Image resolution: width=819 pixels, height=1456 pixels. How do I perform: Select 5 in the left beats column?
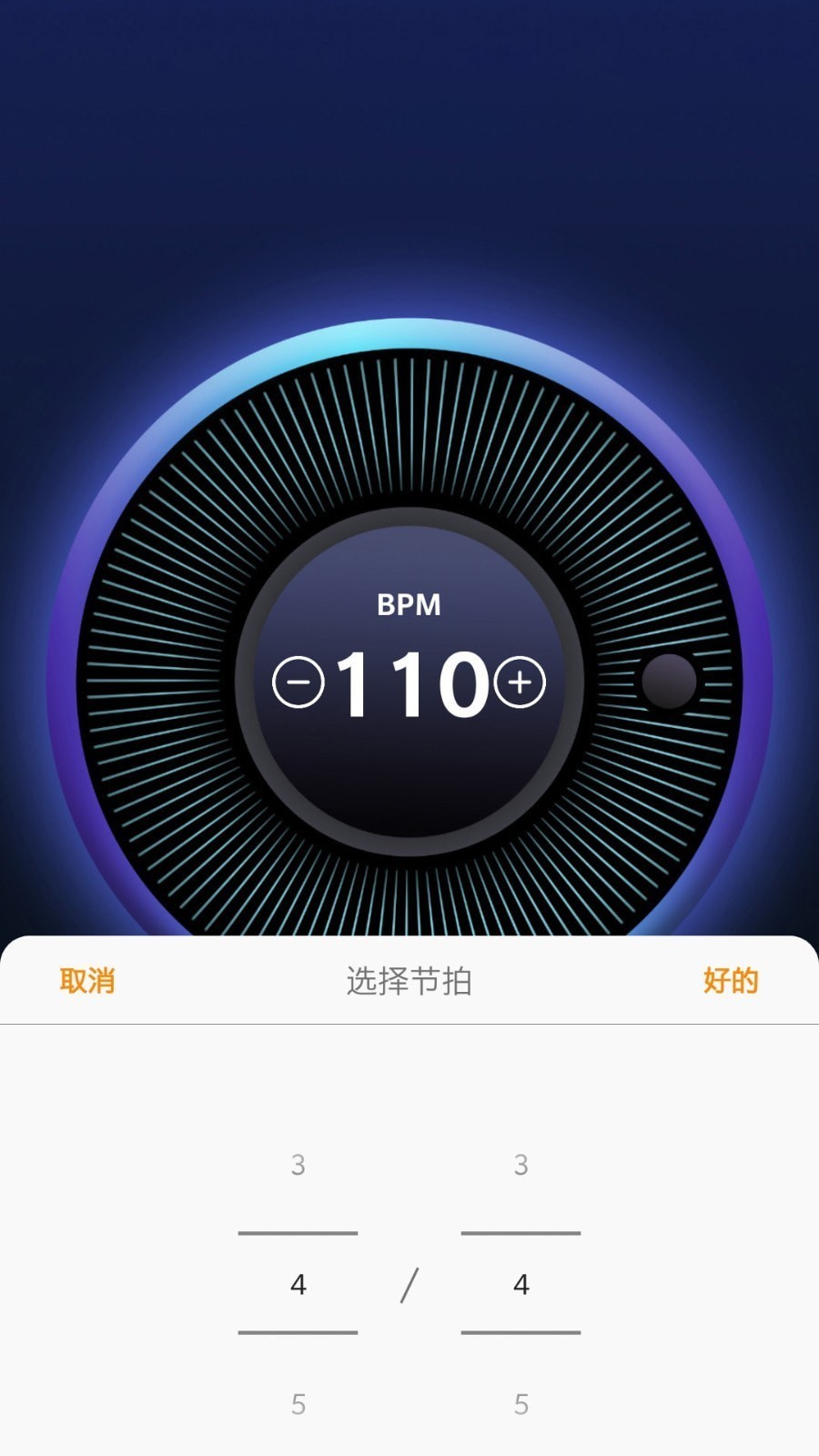point(298,1404)
